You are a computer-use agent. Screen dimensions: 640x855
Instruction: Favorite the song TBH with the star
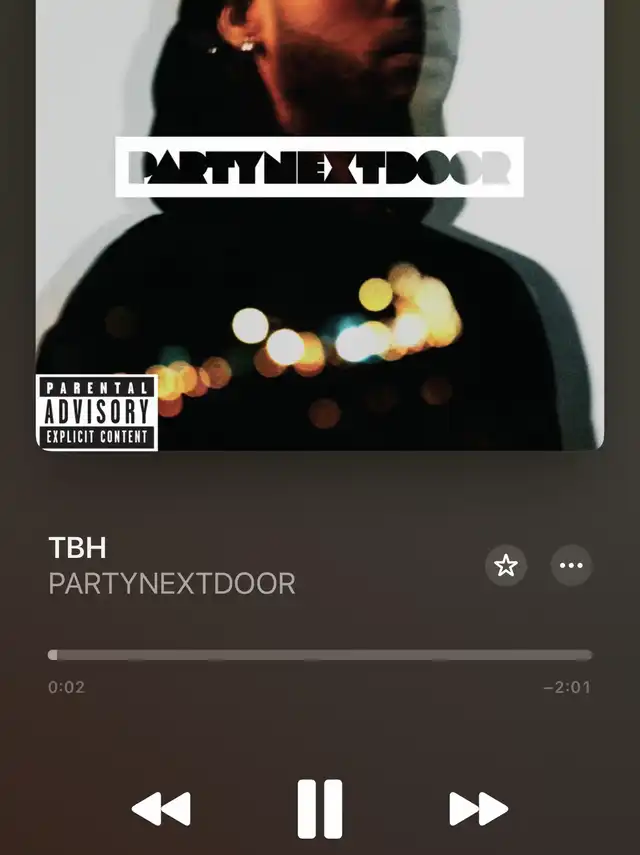[506, 566]
